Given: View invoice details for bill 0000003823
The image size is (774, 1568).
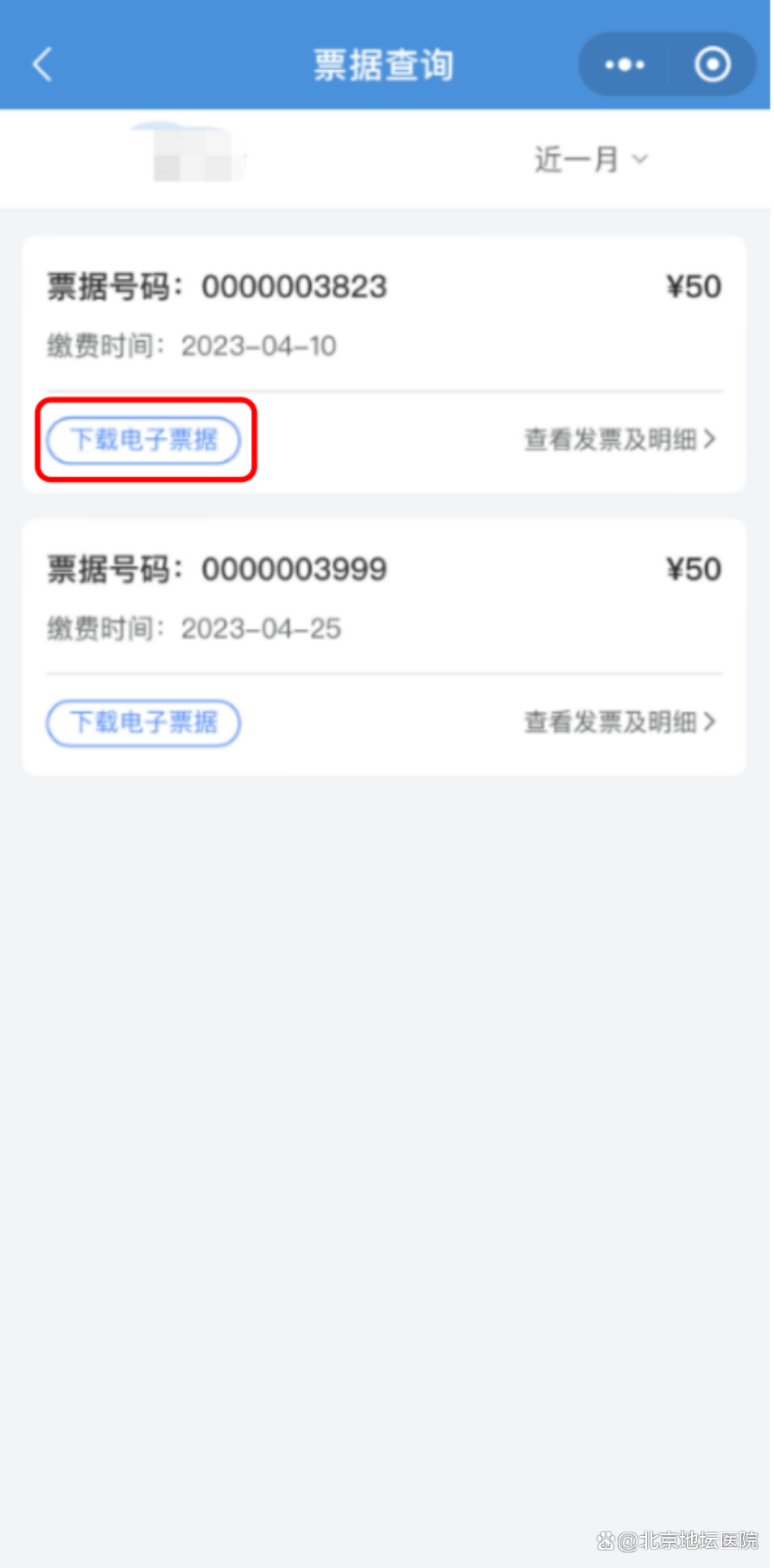Looking at the screenshot, I should [619, 440].
